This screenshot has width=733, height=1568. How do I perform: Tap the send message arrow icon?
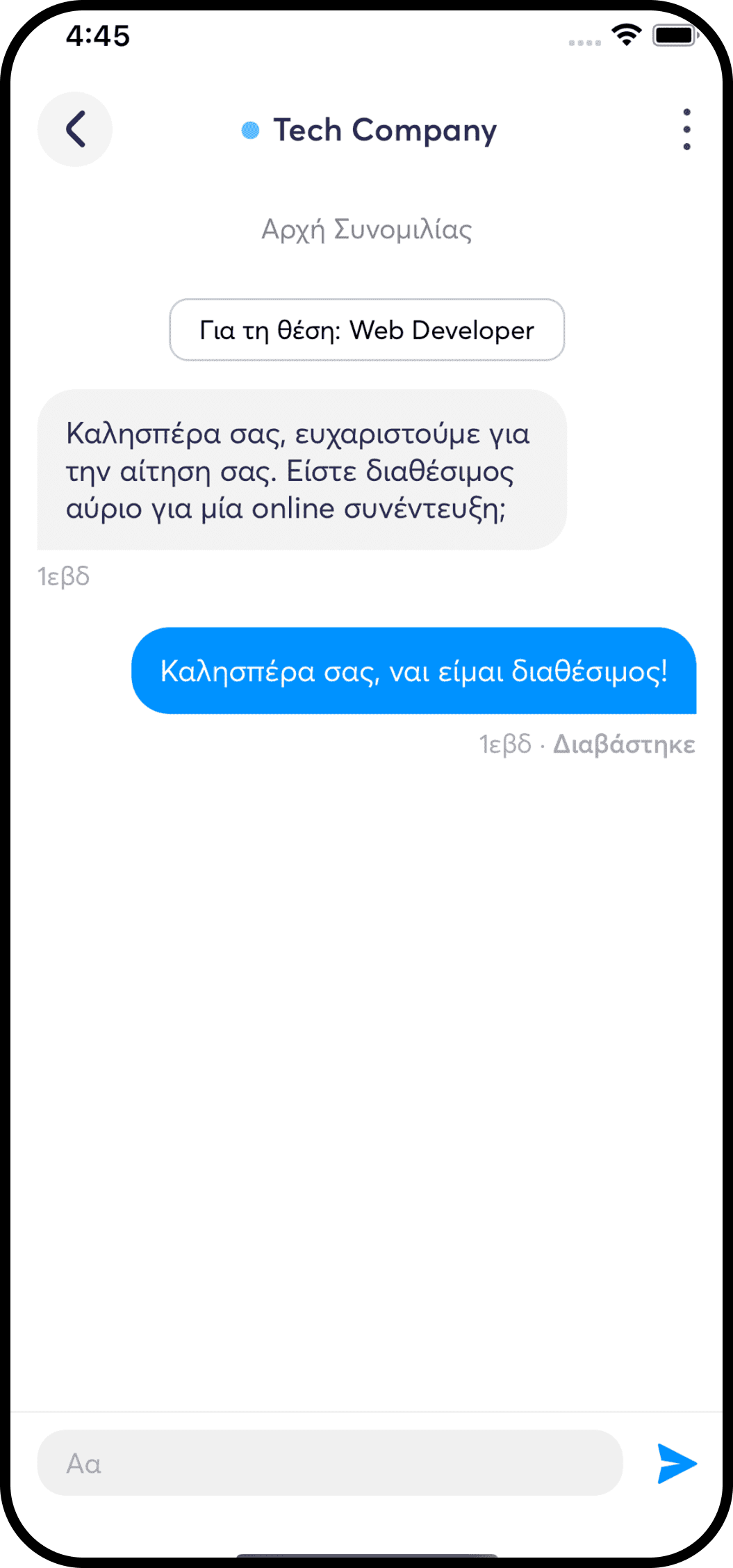click(677, 1464)
